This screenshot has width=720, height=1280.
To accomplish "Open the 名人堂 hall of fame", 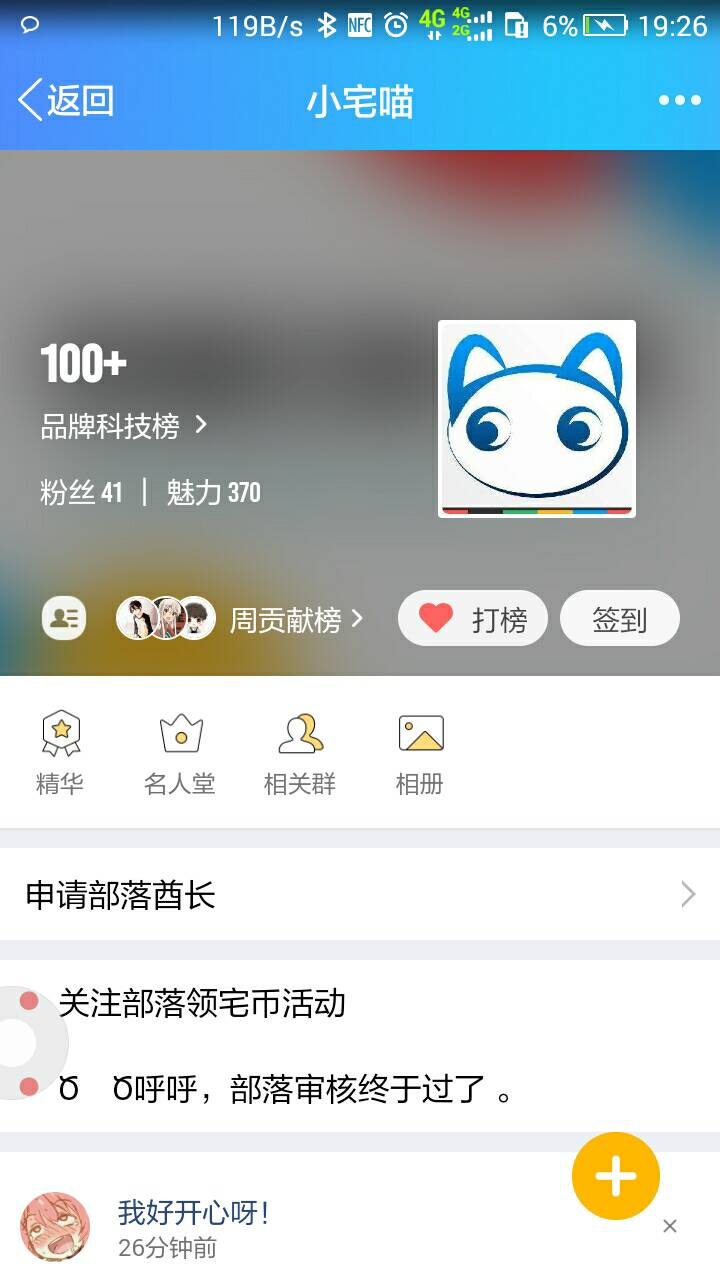I will [x=180, y=753].
